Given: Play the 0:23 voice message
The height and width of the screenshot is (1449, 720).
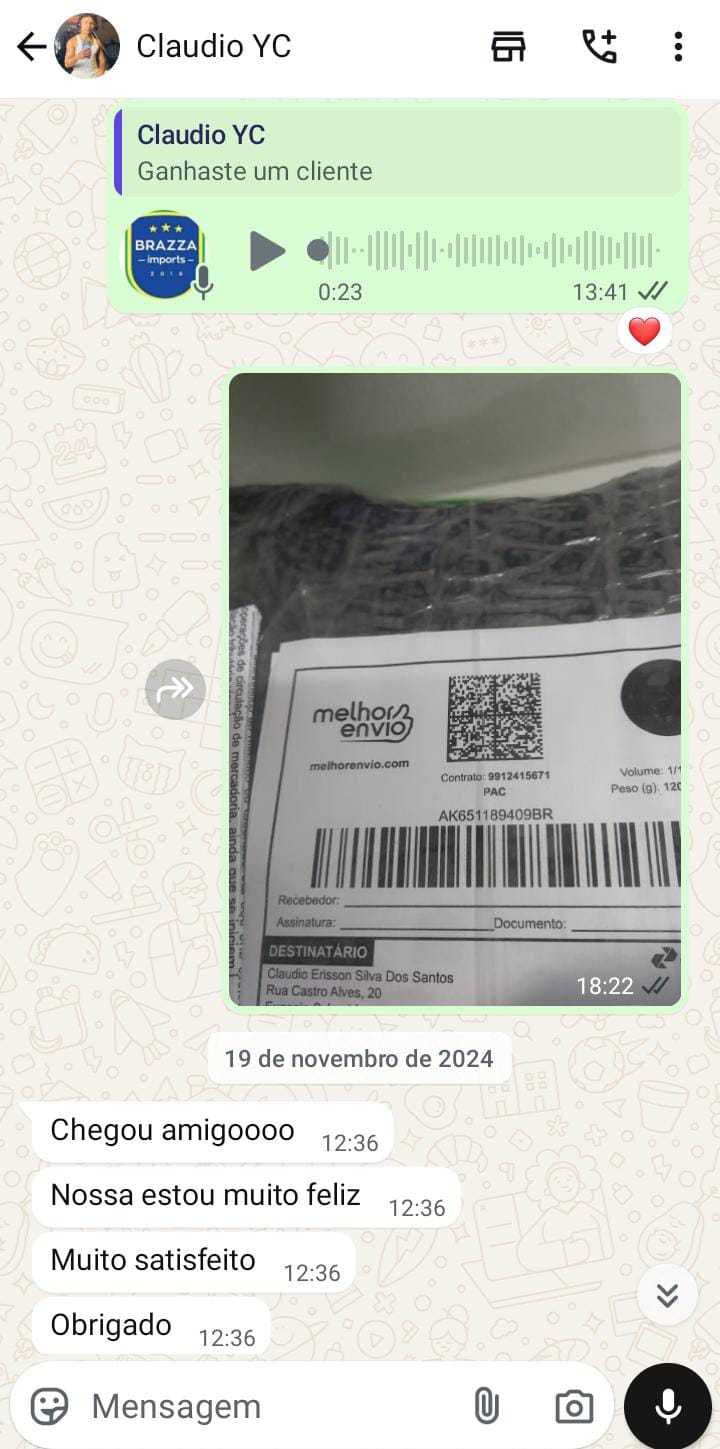Looking at the screenshot, I should [266, 251].
